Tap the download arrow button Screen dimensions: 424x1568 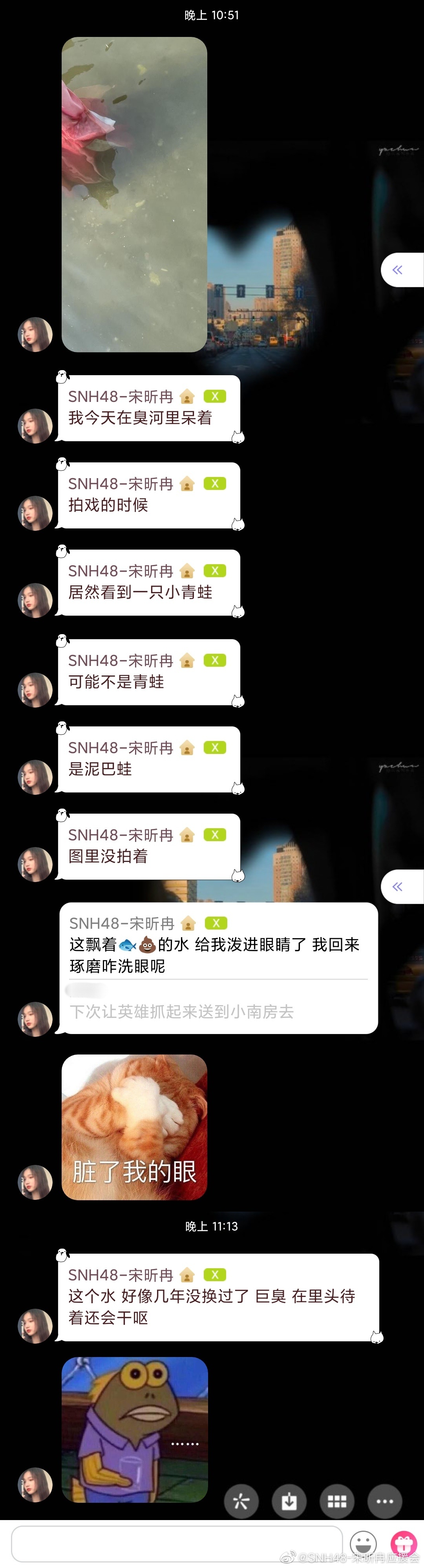coord(289,1502)
